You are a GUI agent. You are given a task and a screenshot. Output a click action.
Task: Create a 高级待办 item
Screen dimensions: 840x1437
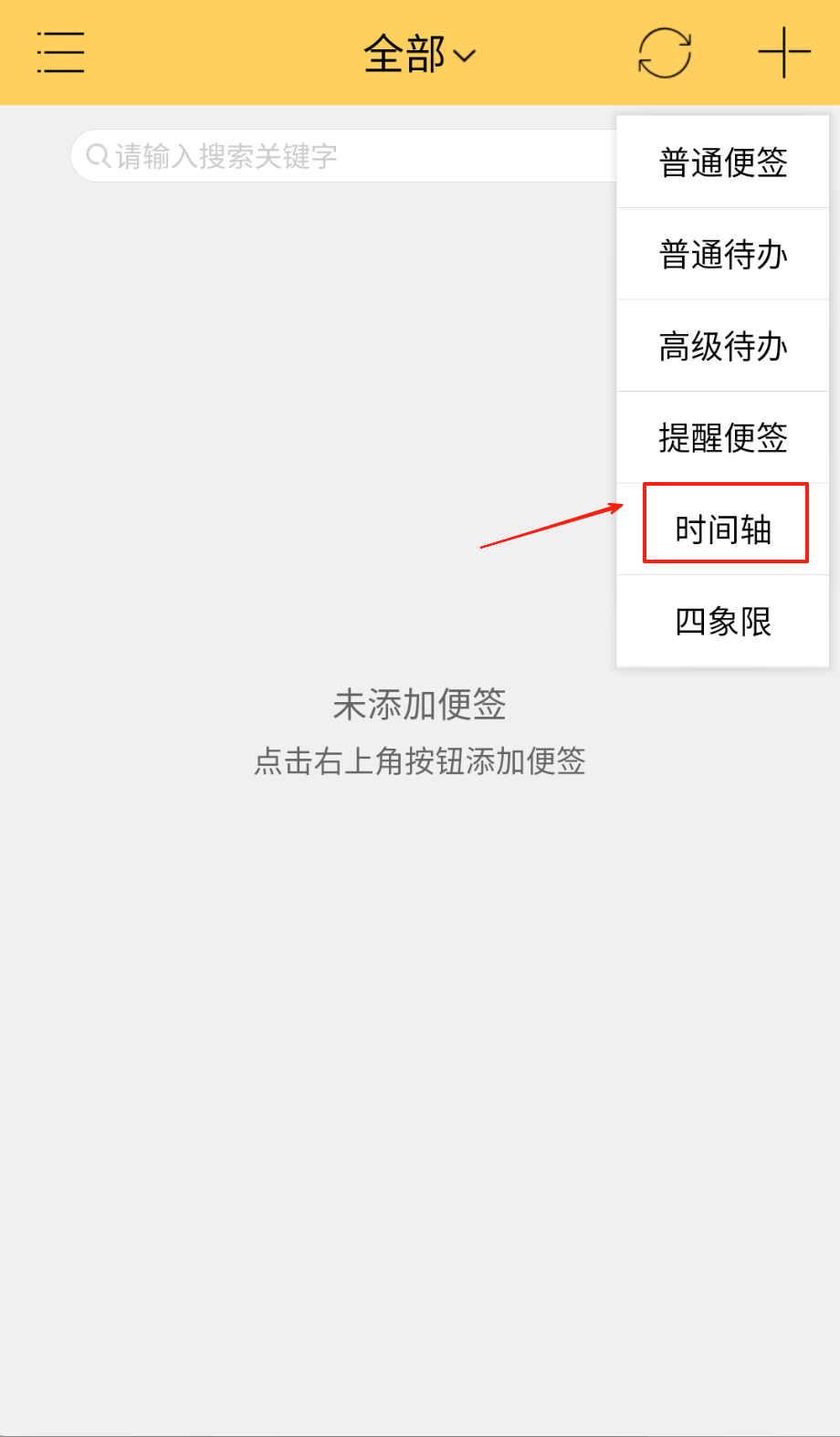(x=723, y=346)
